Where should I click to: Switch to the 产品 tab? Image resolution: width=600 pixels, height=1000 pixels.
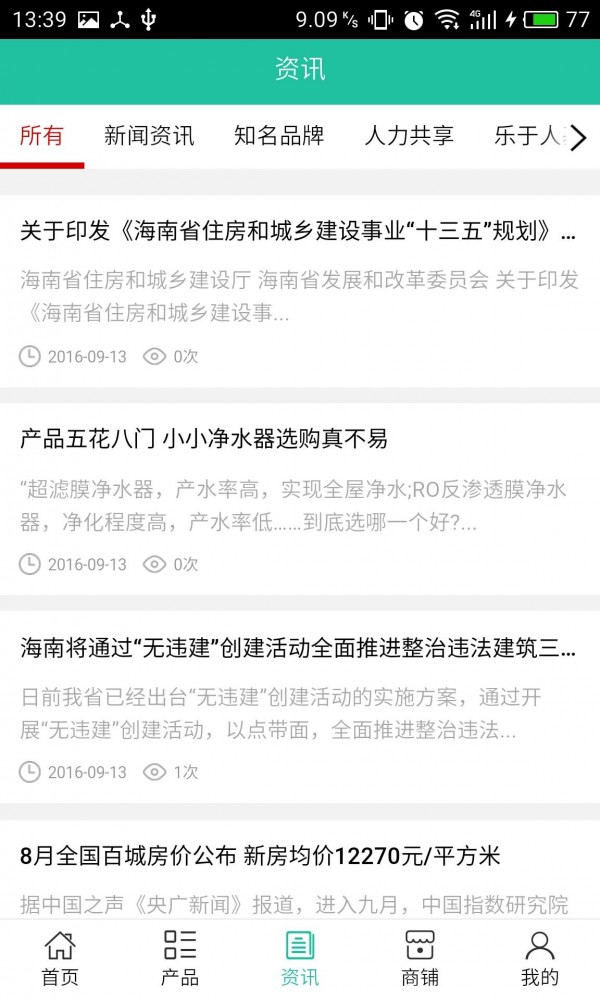180,959
